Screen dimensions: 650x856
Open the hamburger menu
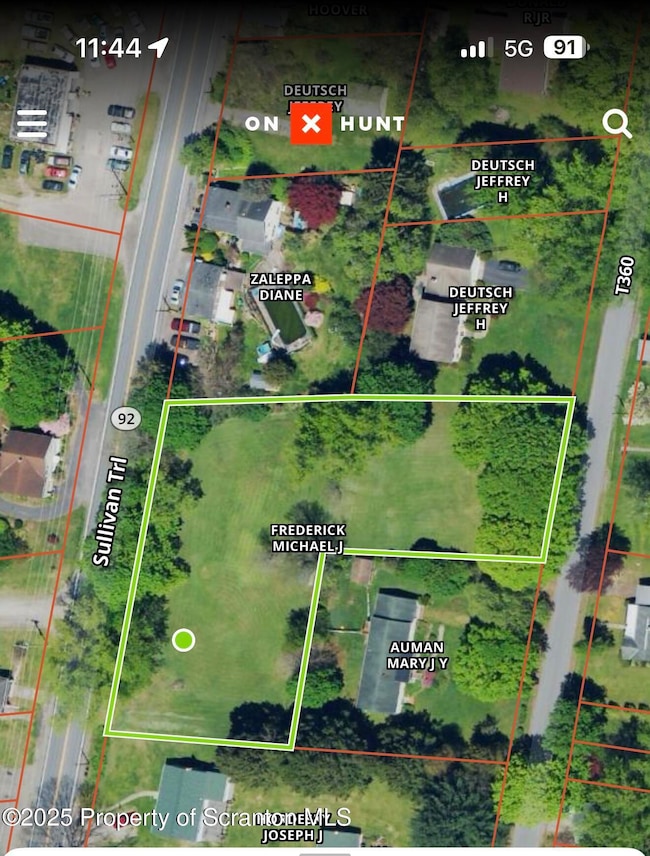pyautogui.click(x=32, y=123)
